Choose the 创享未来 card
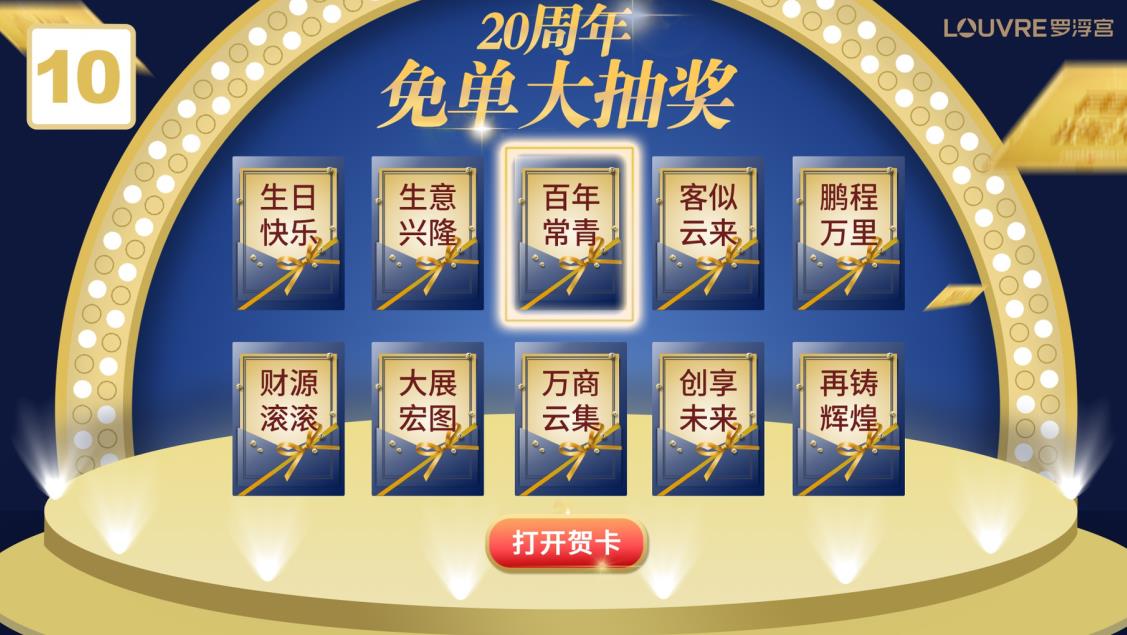The width and height of the screenshot is (1127, 635). point(708,418)
